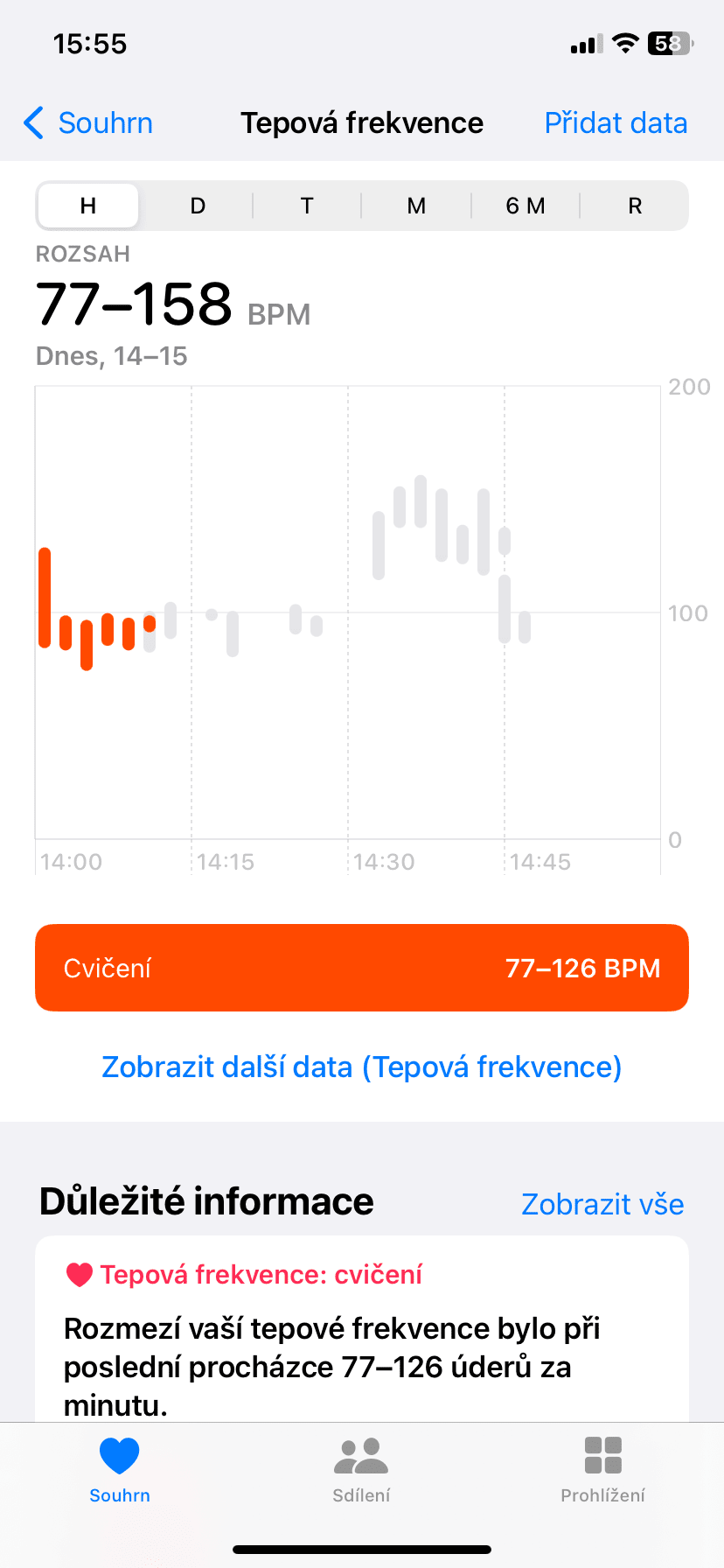This screenshot has width=724, height=1568.
Task: Open the Prohlížení tab
Action: [602, 1470]
